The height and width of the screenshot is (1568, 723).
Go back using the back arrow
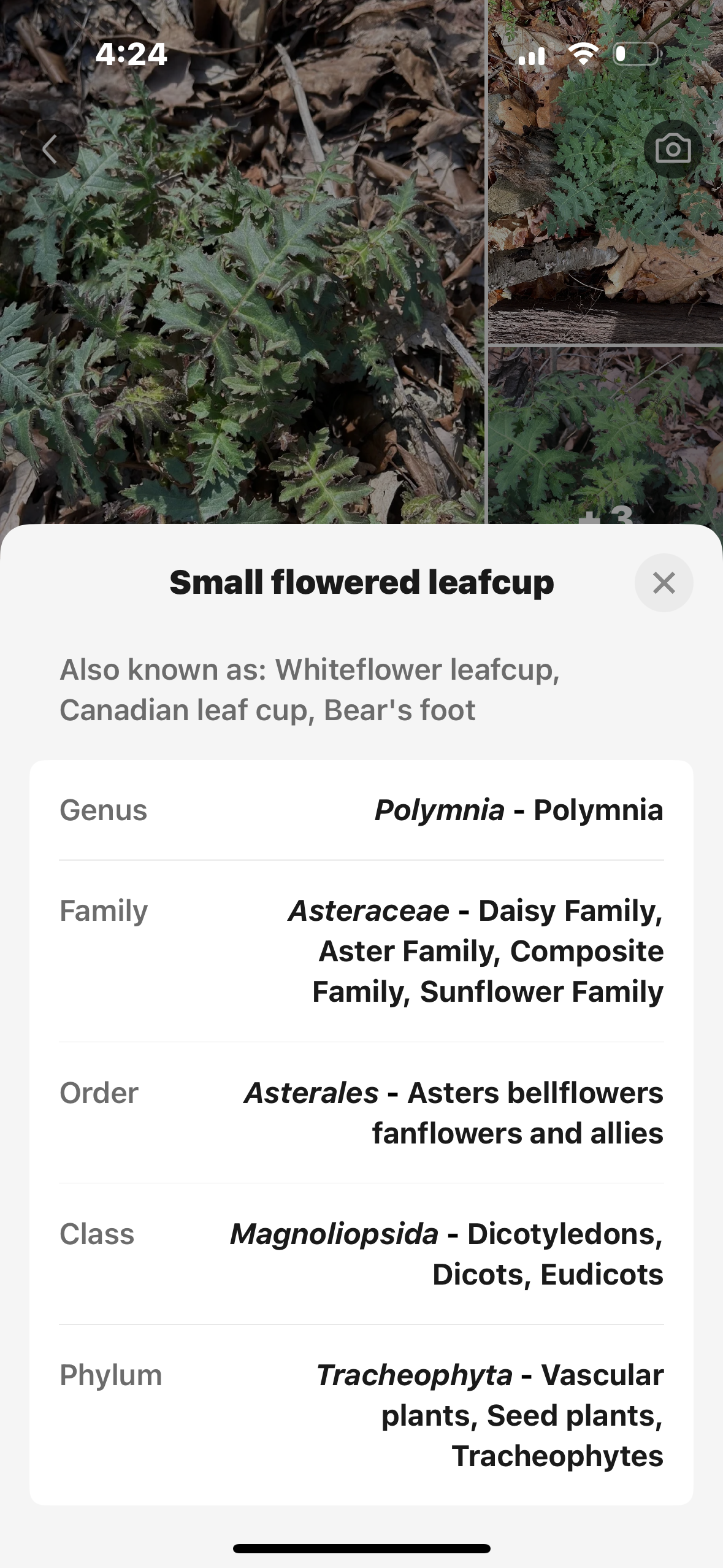50,149
